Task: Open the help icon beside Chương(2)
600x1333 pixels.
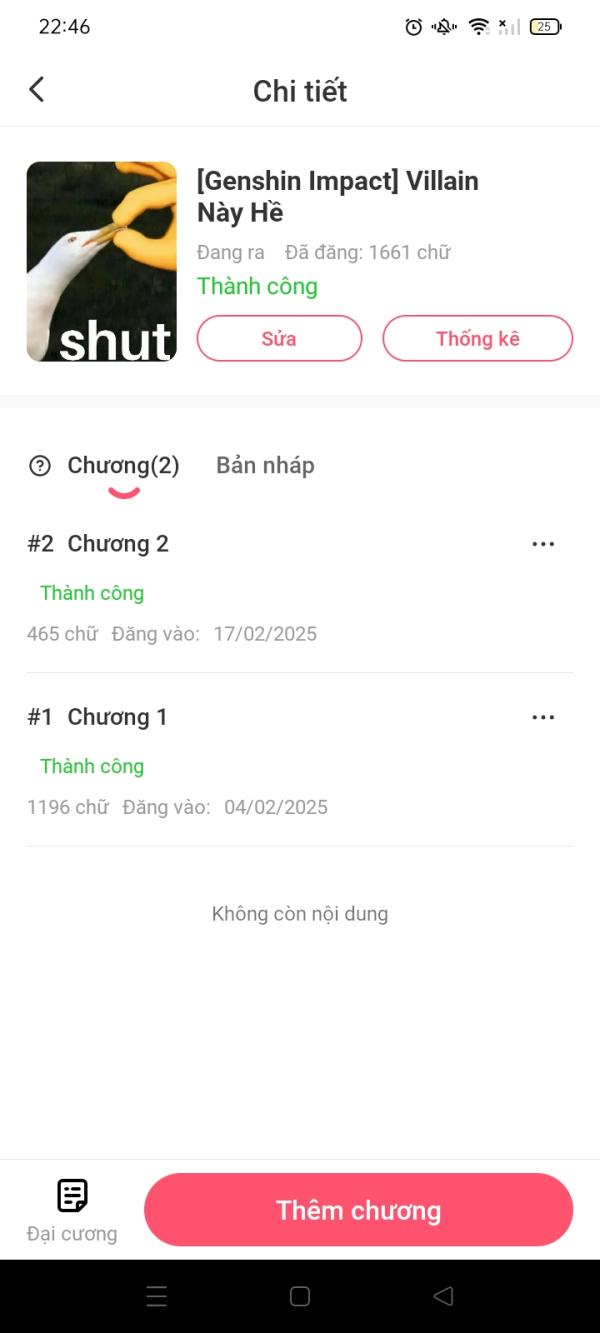Action: click(x=40, y=465)
